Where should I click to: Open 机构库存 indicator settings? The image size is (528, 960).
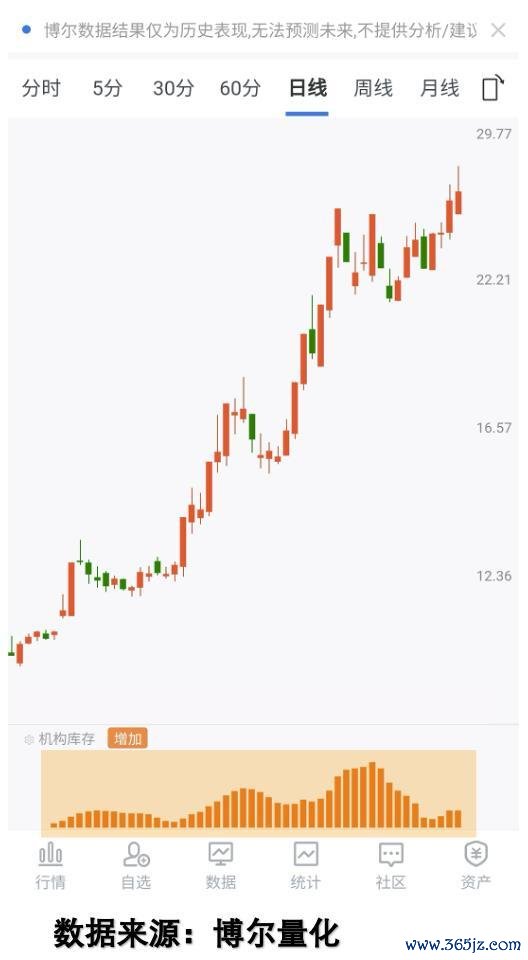tap(28, 739)
